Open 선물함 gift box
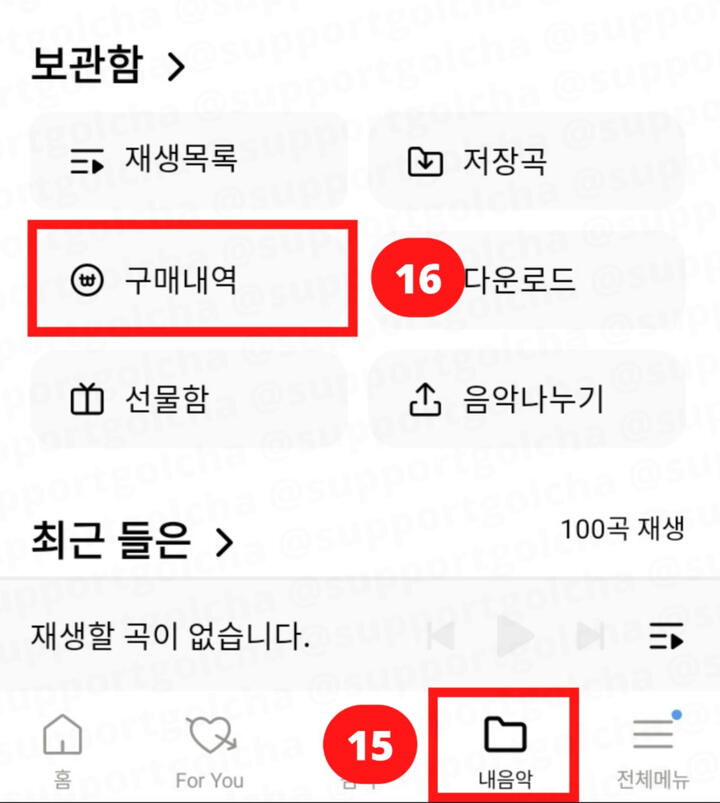The image size is (720, 803). (188, 400)
